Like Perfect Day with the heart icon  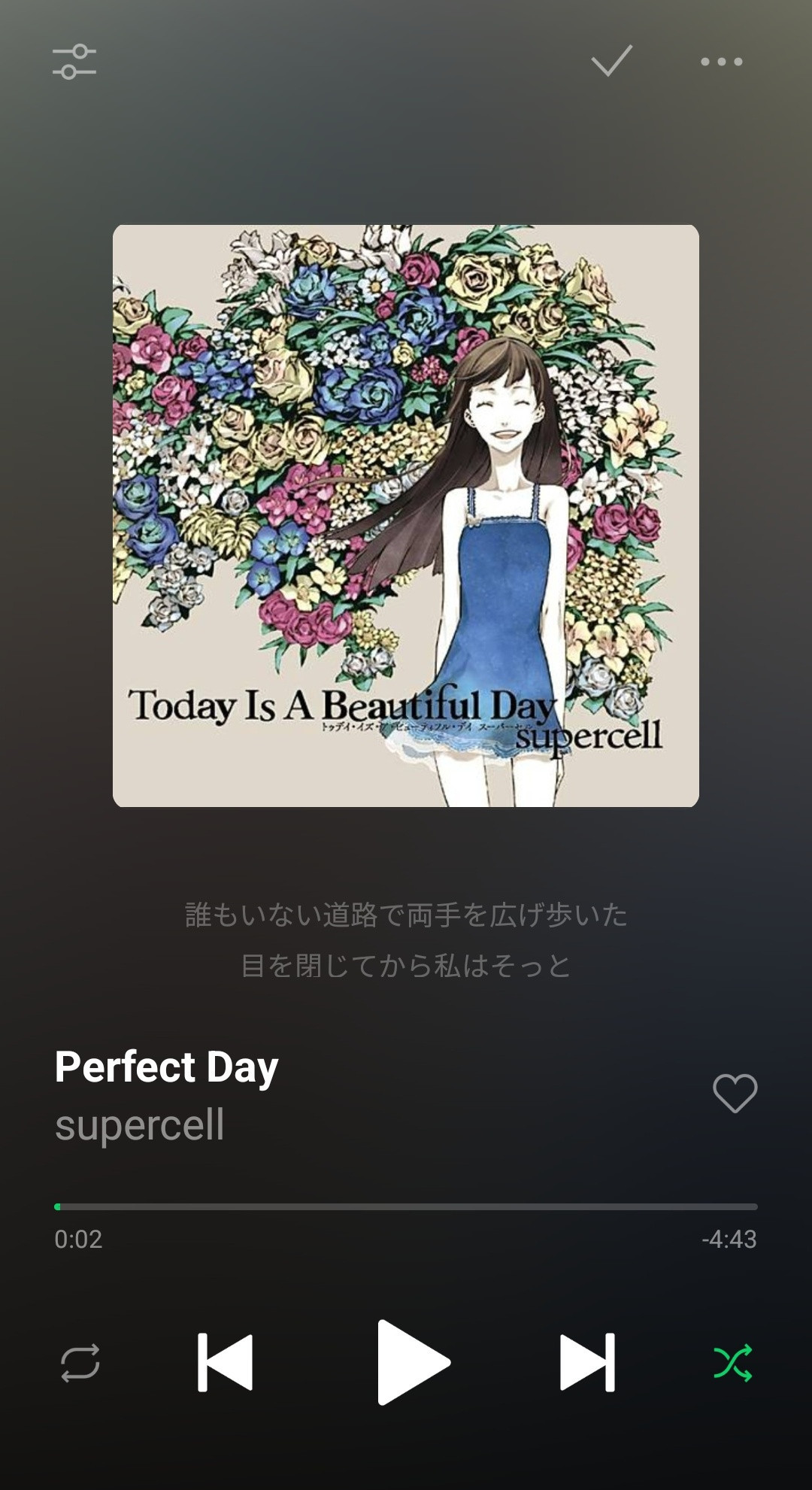pyautogui.click(x=735, y=1093)
